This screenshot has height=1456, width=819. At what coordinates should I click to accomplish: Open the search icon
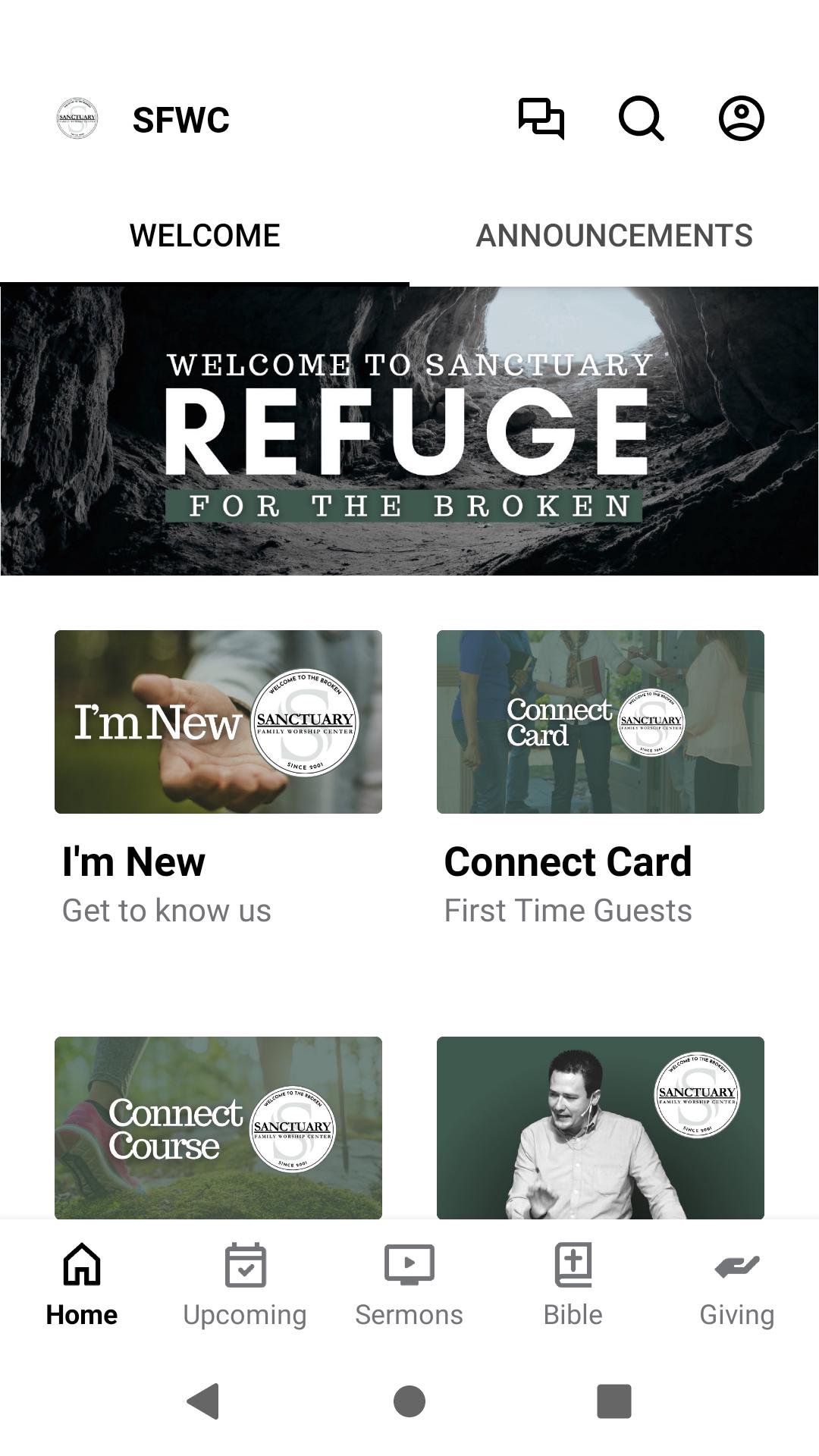[641, 119]
